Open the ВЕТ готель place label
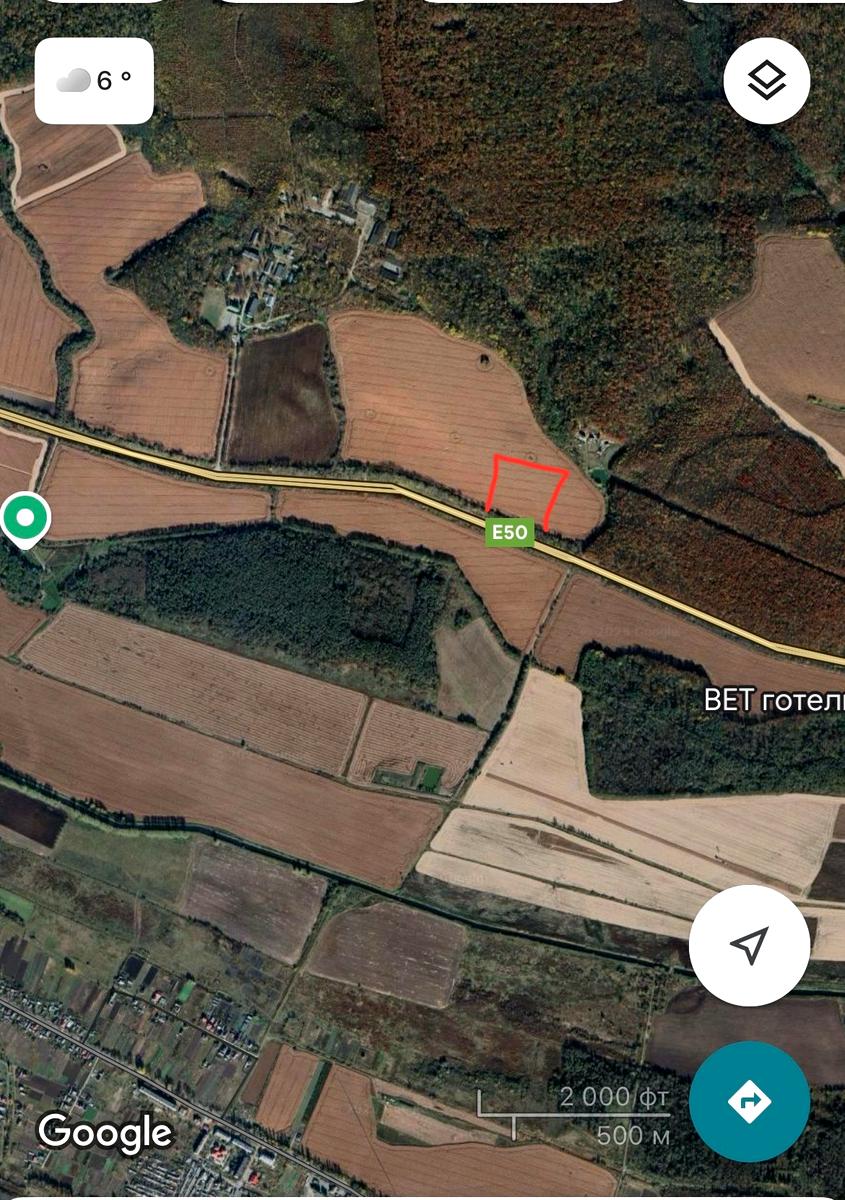 click(x=773, y=700)
